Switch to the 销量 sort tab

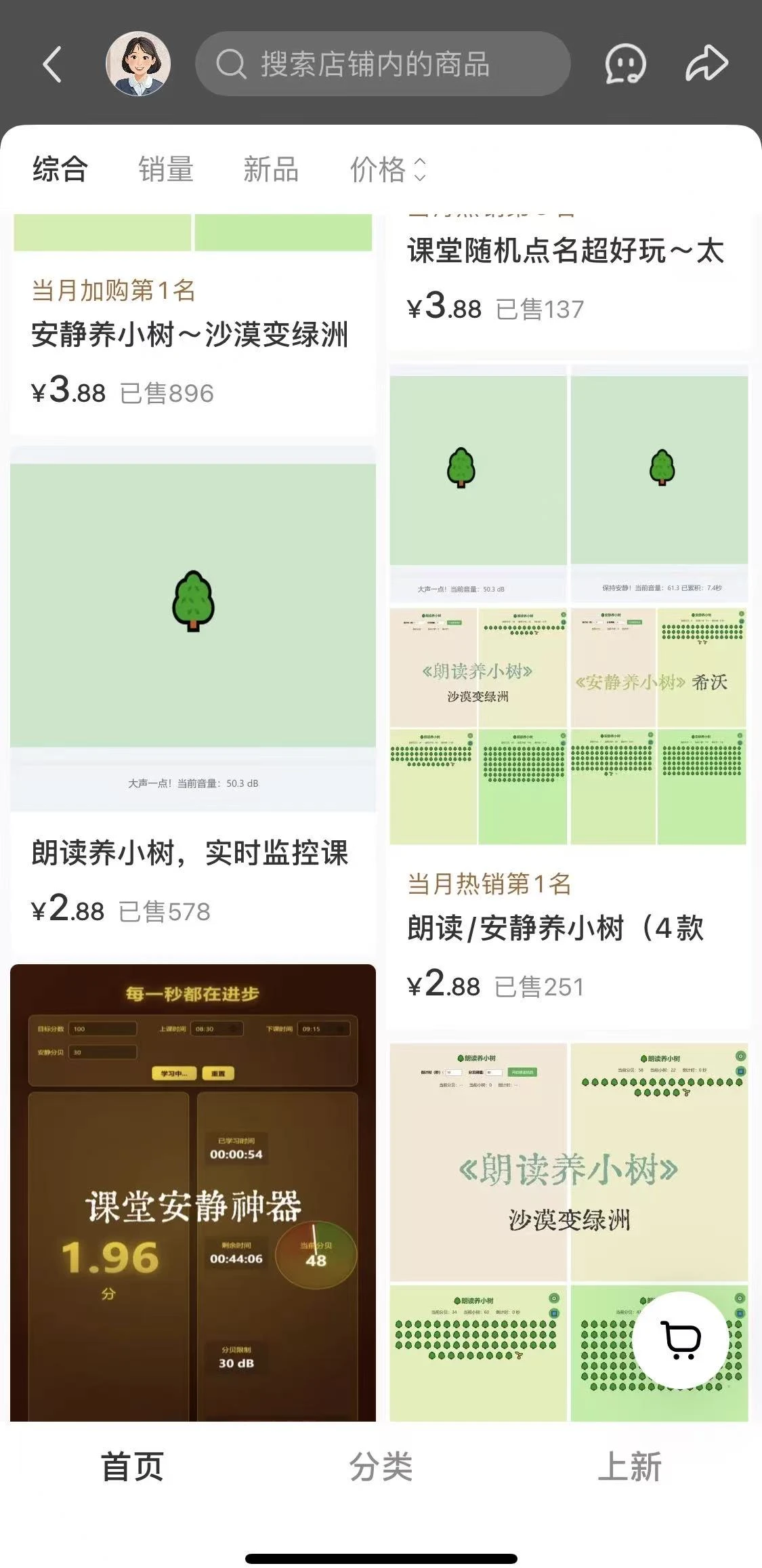[165, 169]
